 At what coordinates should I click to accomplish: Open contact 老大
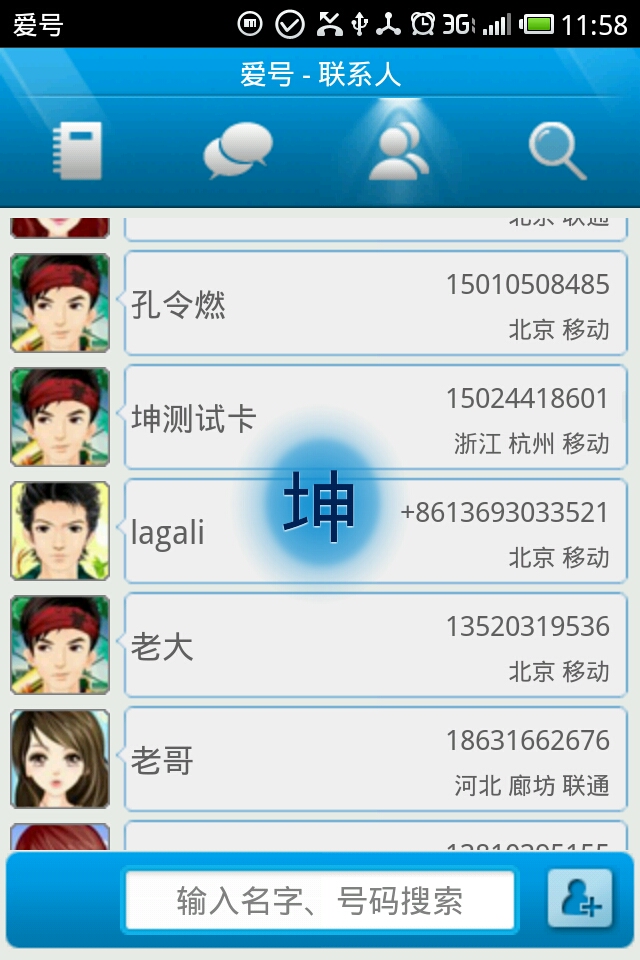click(375, 646)
